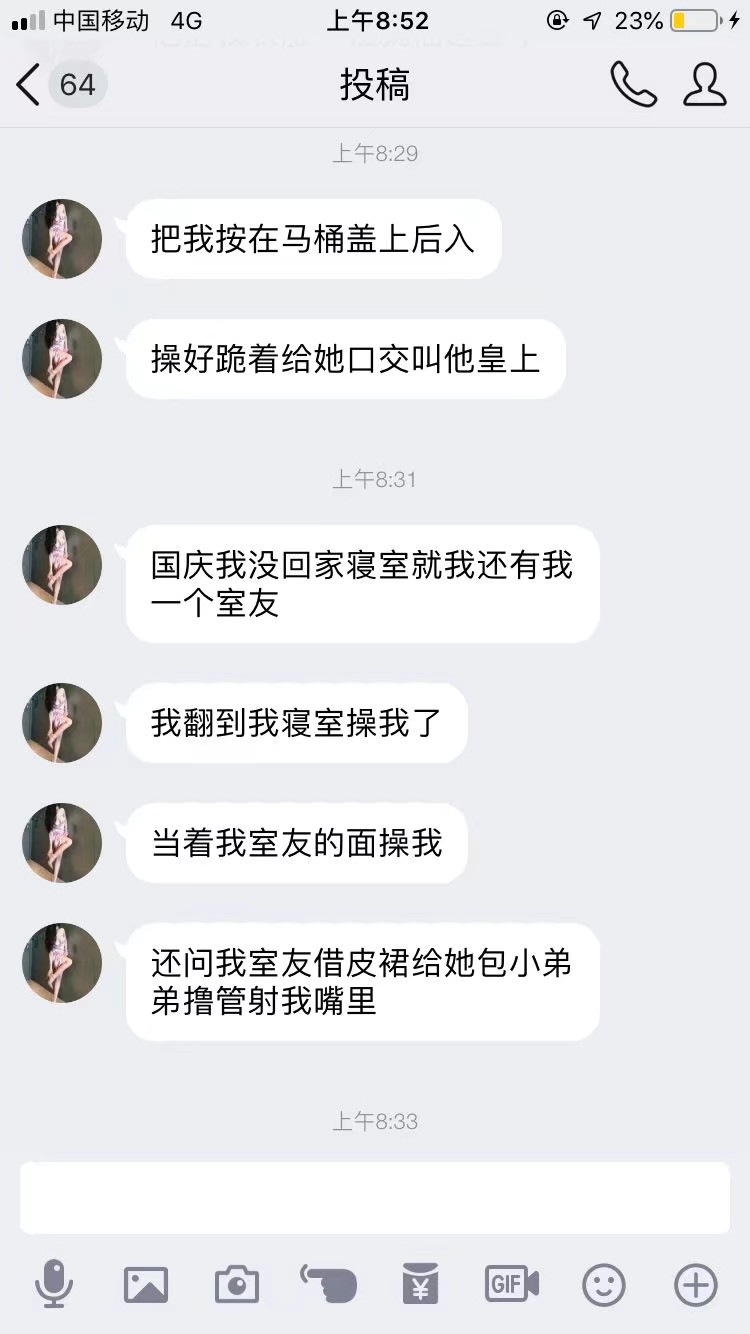750x1334 pixels.
Task: Open more options with the plus icon
Action: [696, 1284]
